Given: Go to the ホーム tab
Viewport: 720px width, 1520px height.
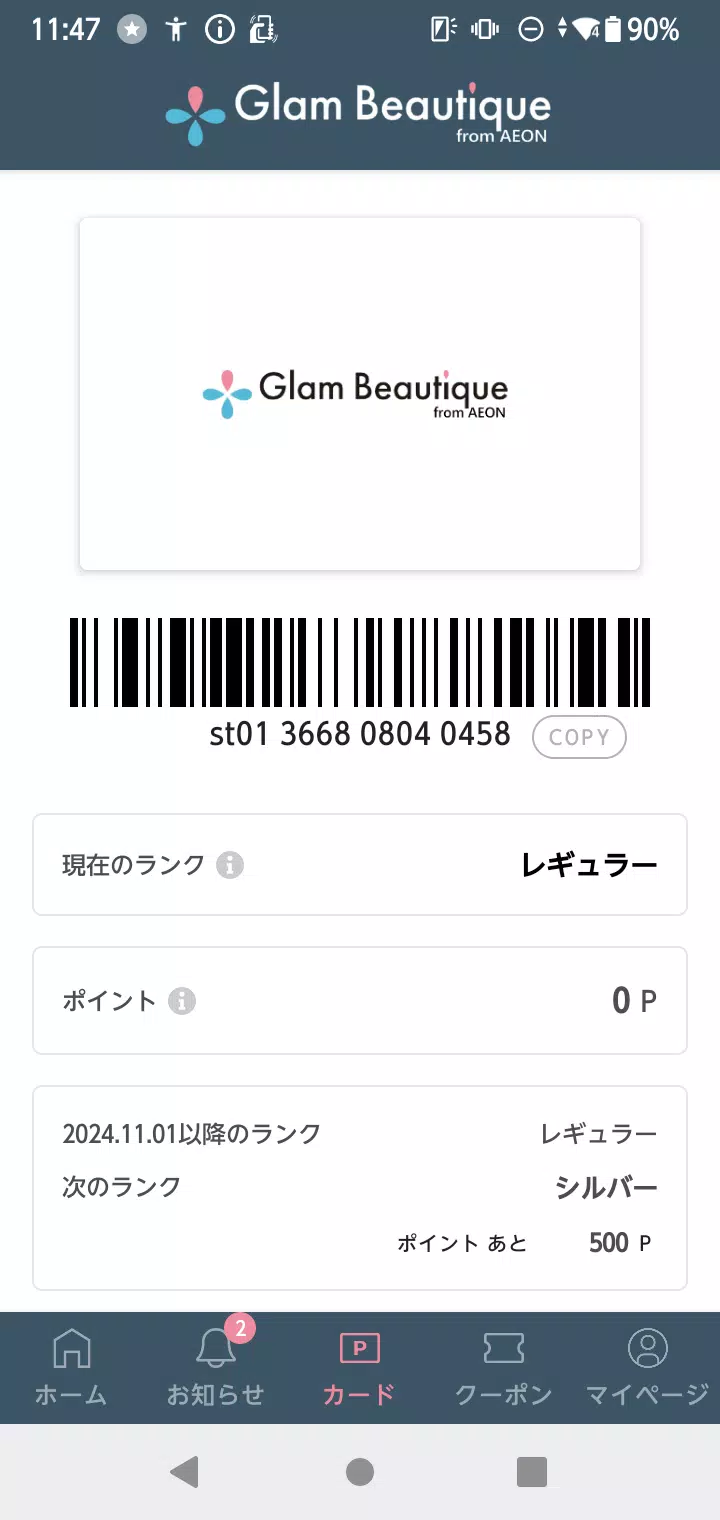Looking at the screenshot, I should click(x=71, y=1367).
